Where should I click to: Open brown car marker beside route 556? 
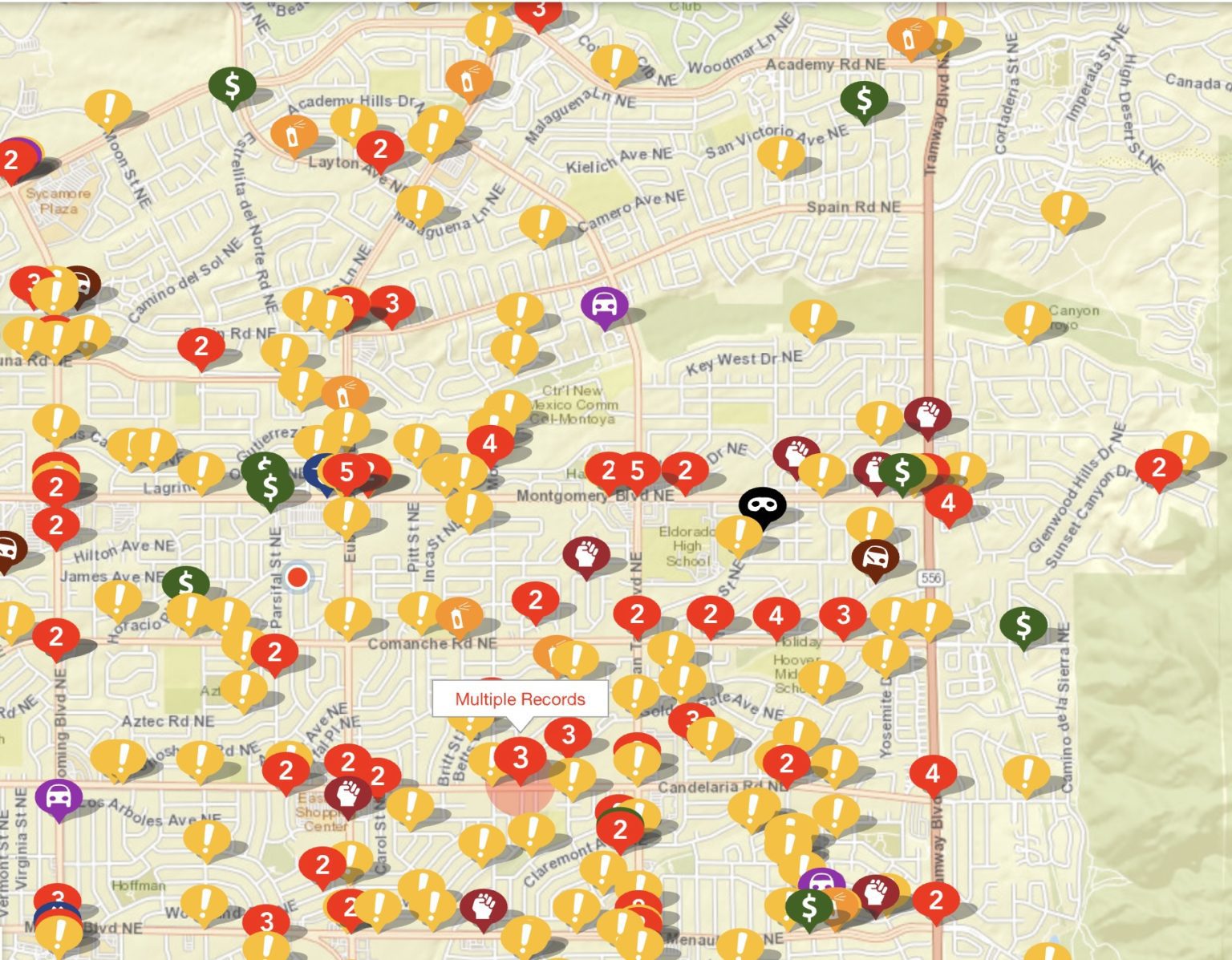click(874, 557)
